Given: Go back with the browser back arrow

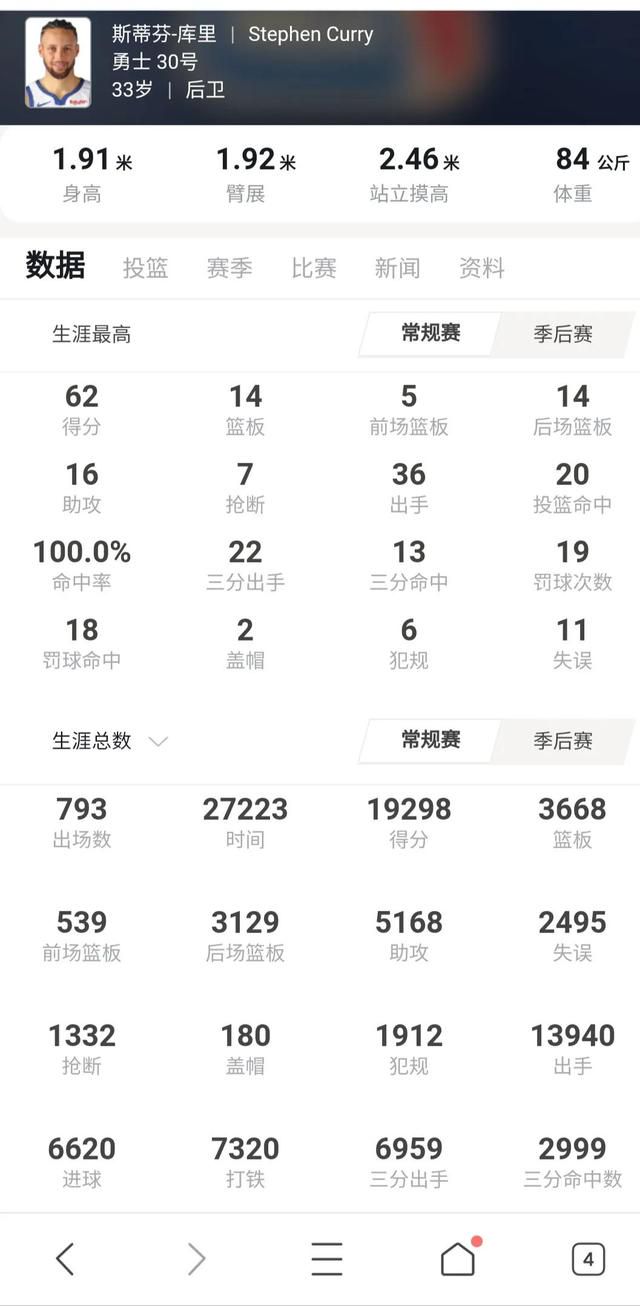Looking at the screenshot, I should coord(65,1259).
